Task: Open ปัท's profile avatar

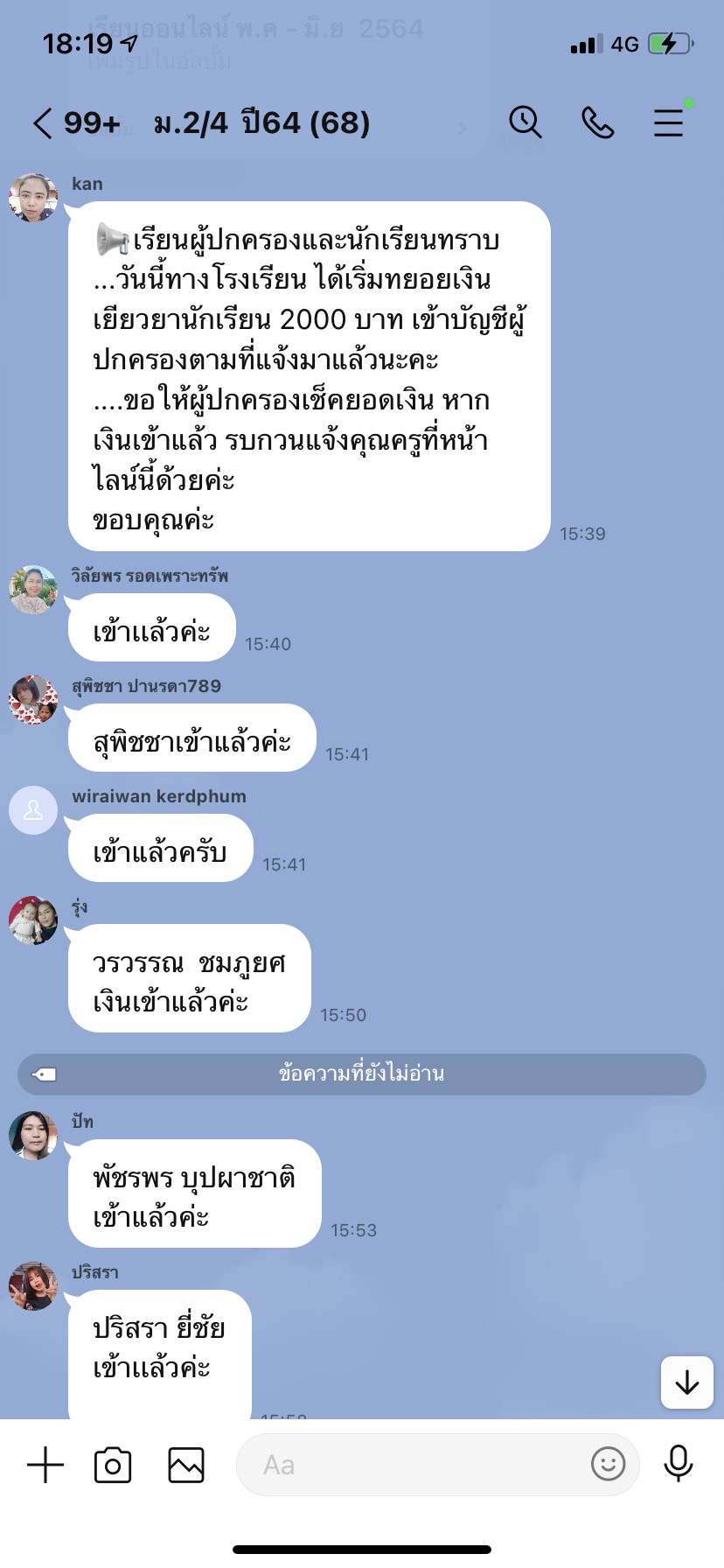Action: coord(33,1136)
